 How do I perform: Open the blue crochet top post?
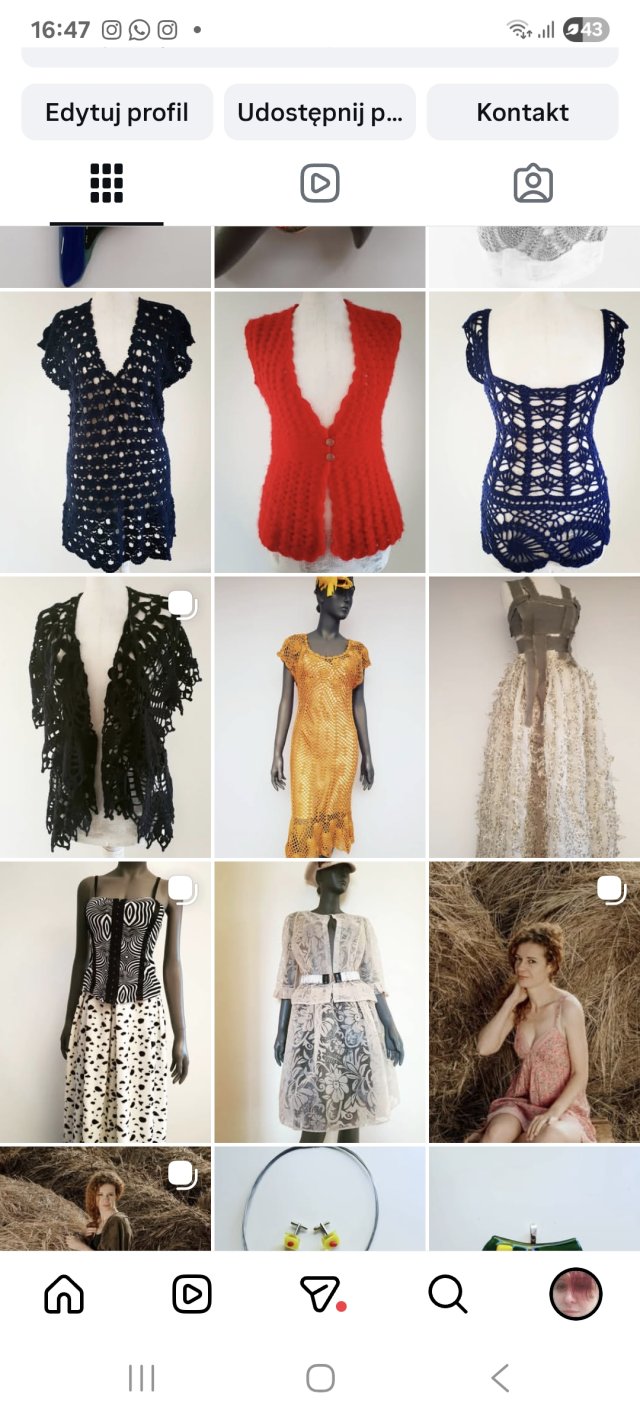click(x=535, y=431)
